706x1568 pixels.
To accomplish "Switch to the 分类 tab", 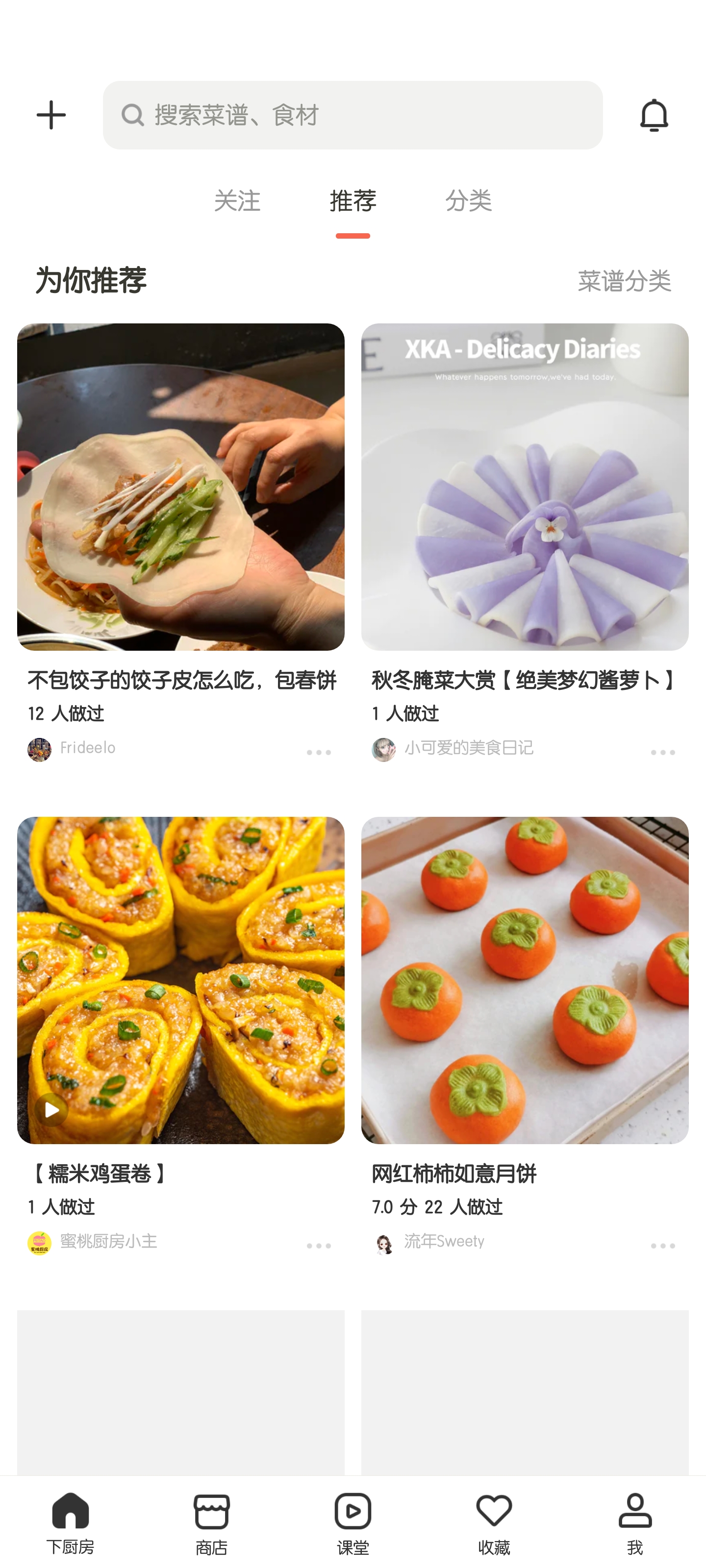I will pos(469,201).
